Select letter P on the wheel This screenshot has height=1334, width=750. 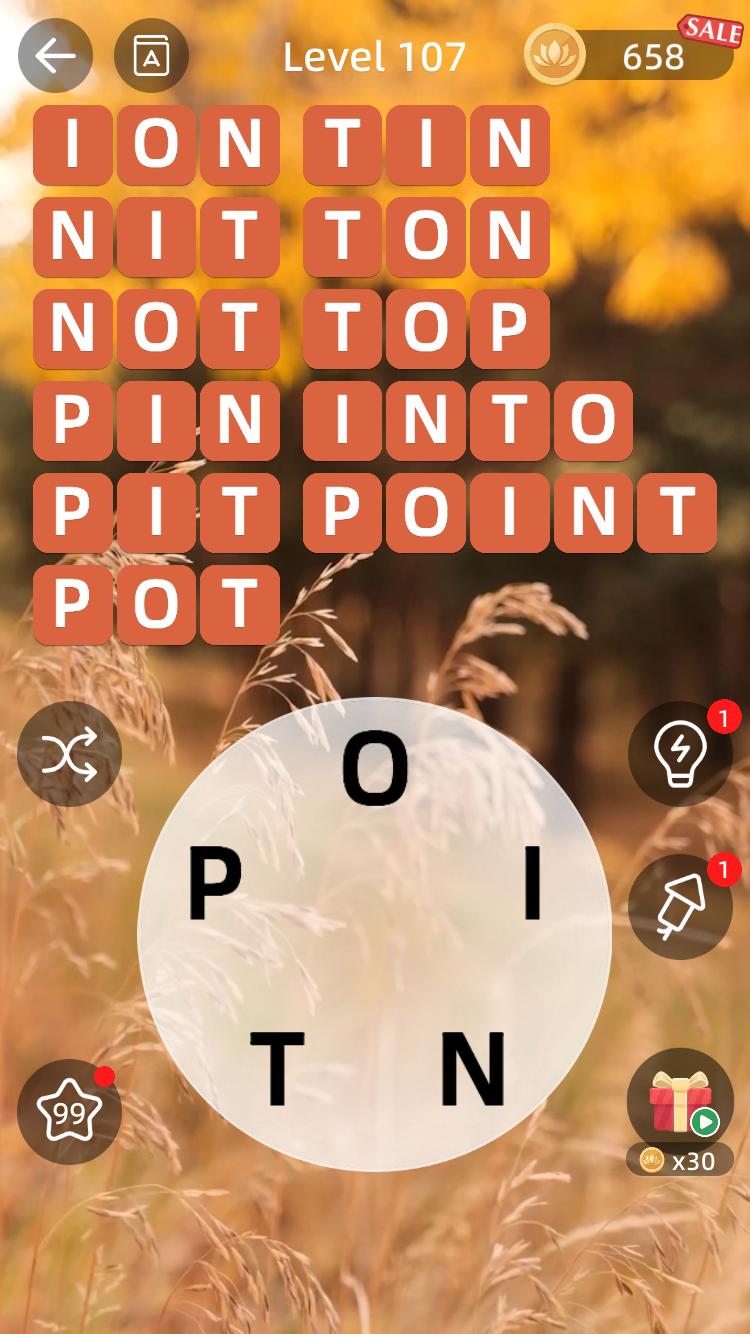coord(215,883)
